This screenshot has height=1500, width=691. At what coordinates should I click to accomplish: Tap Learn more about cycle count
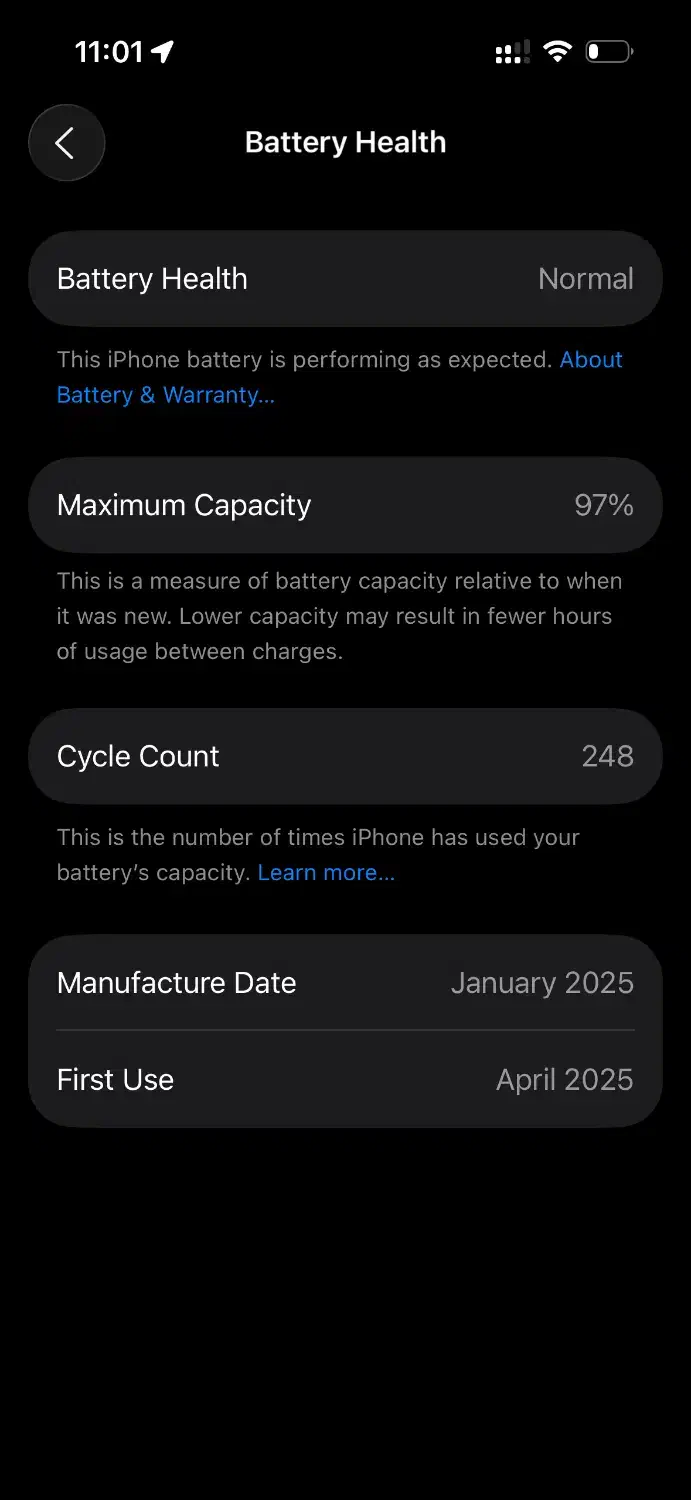tap(326, 873)
